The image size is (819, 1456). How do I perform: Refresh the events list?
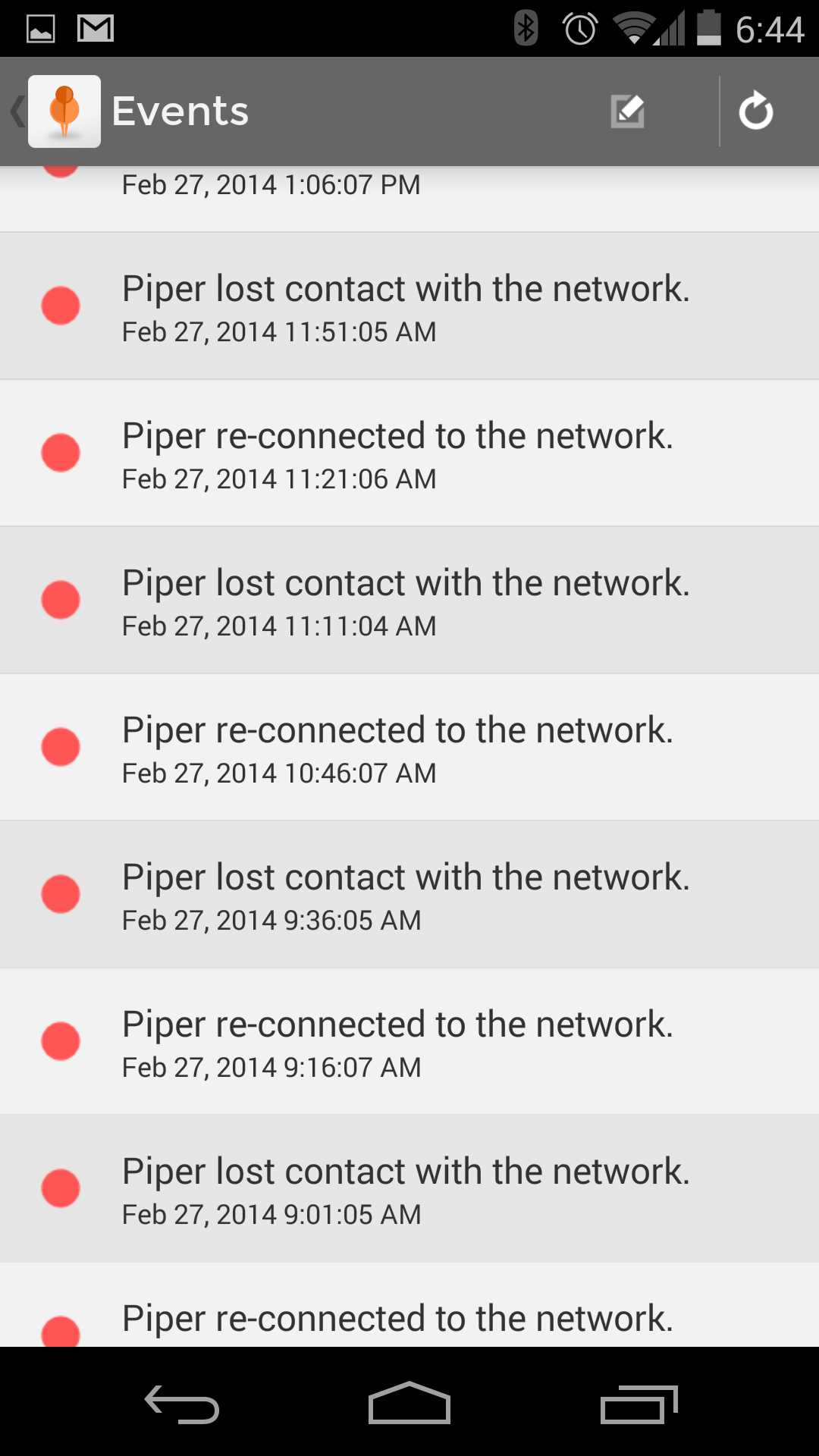point(756,111)
